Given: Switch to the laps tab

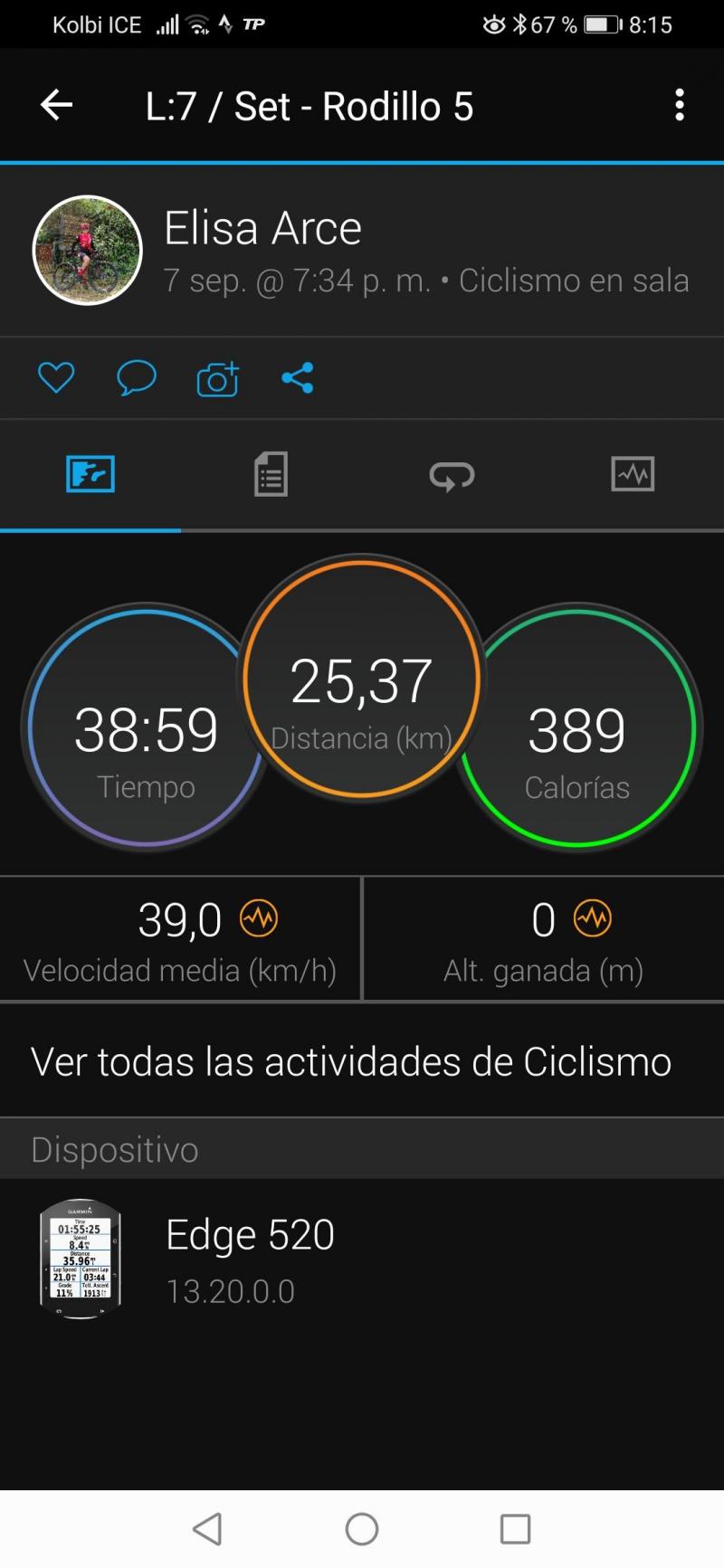Looking at the screenshot, I should click(x=452, y=474).
